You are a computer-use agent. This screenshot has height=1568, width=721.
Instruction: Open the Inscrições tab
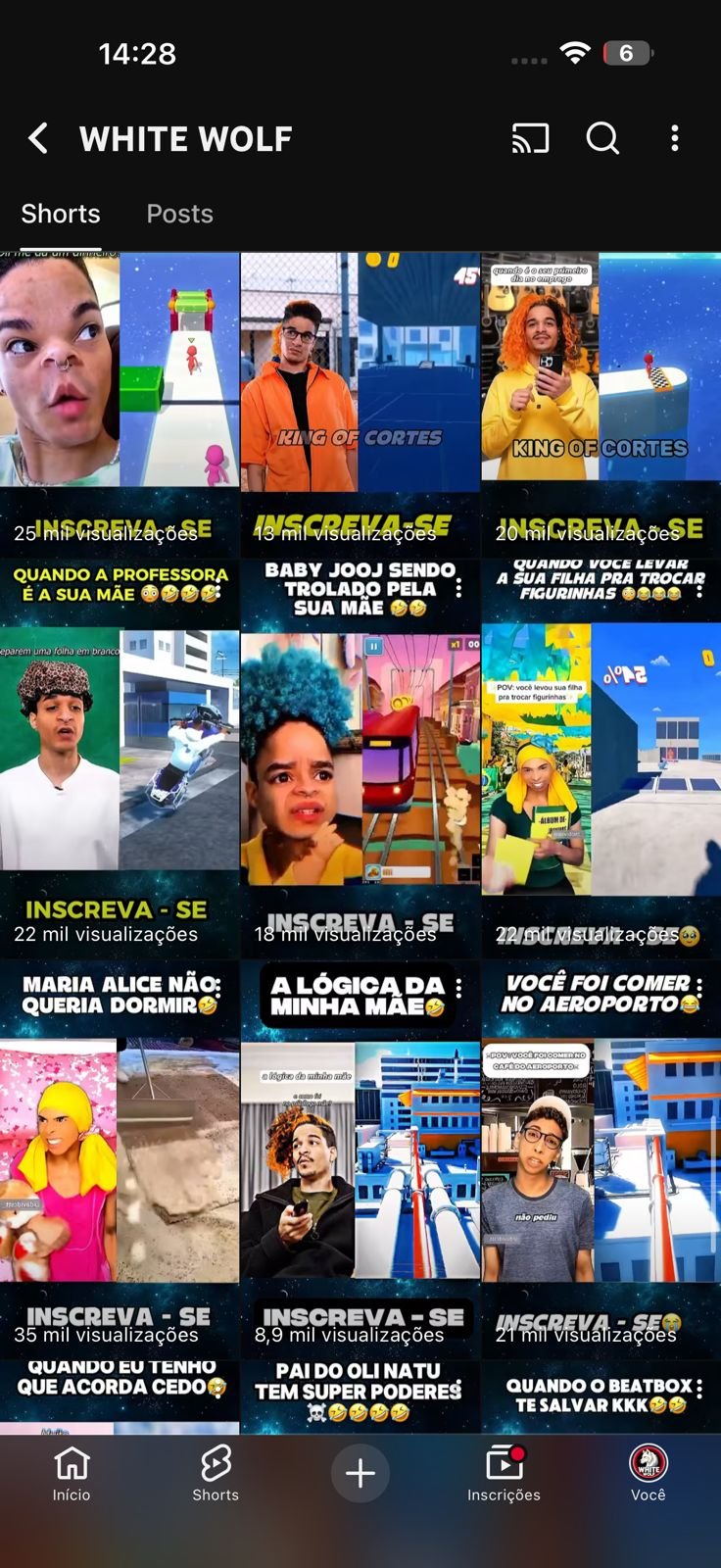tap(504, 1473)
